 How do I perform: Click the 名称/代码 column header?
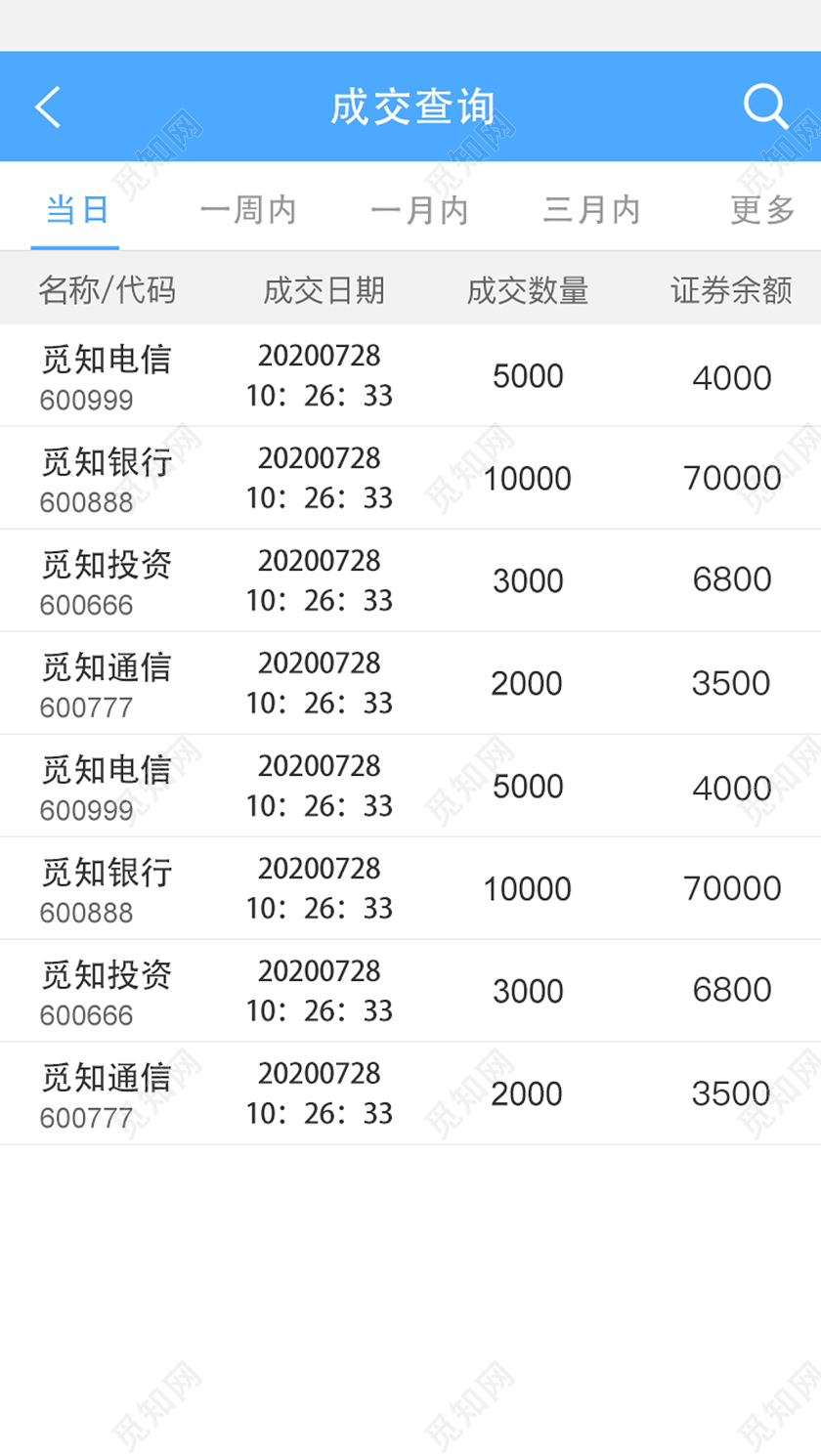coord(108,289)
